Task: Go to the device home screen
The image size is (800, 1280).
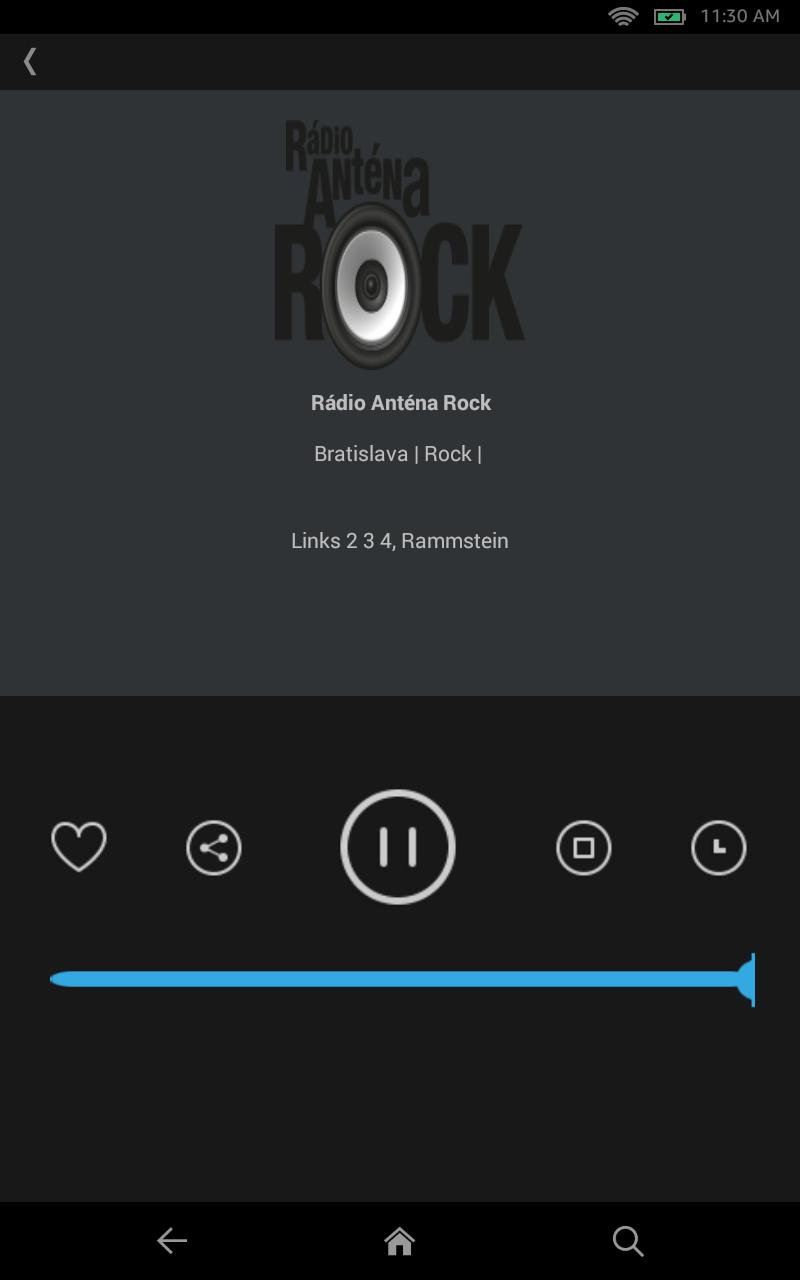Action: (399, 1241)
